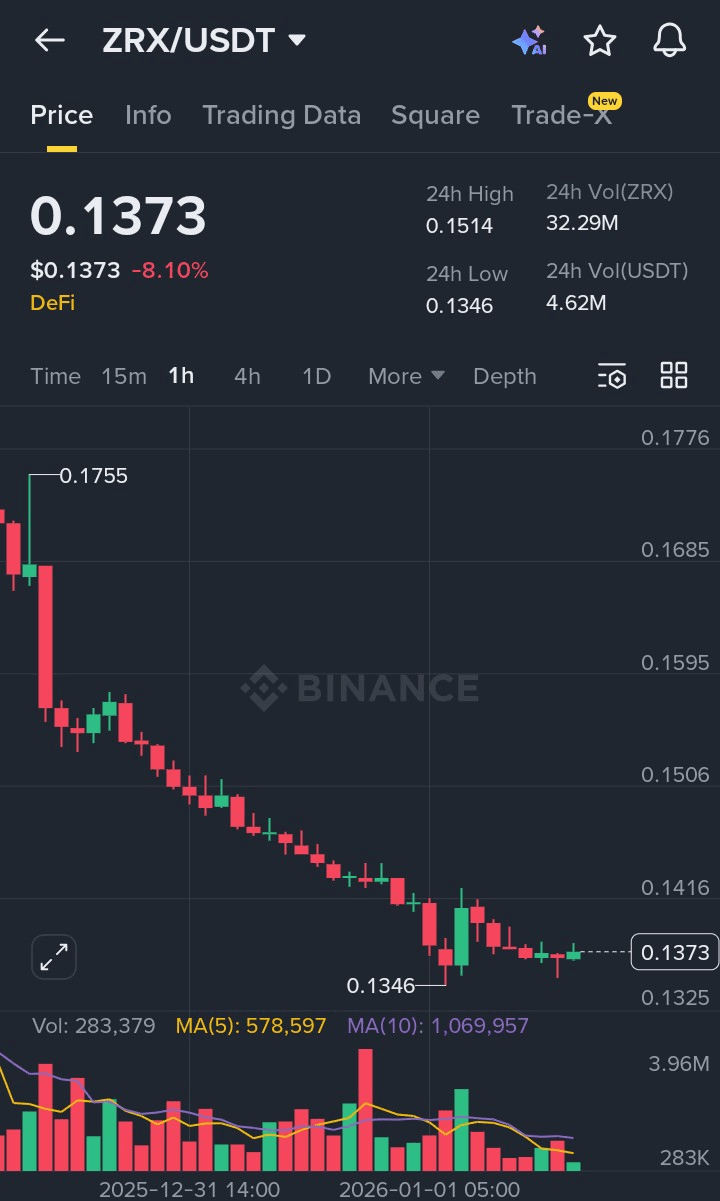The height and width of the screenshot is (1201, 720).
Task: Select the 4h interval
Action: tap(247, 376)
